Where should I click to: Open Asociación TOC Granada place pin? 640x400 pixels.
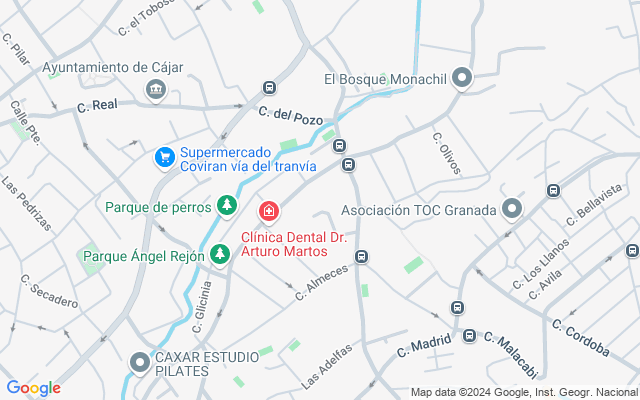pyautogui.click(x=512, y=210)
